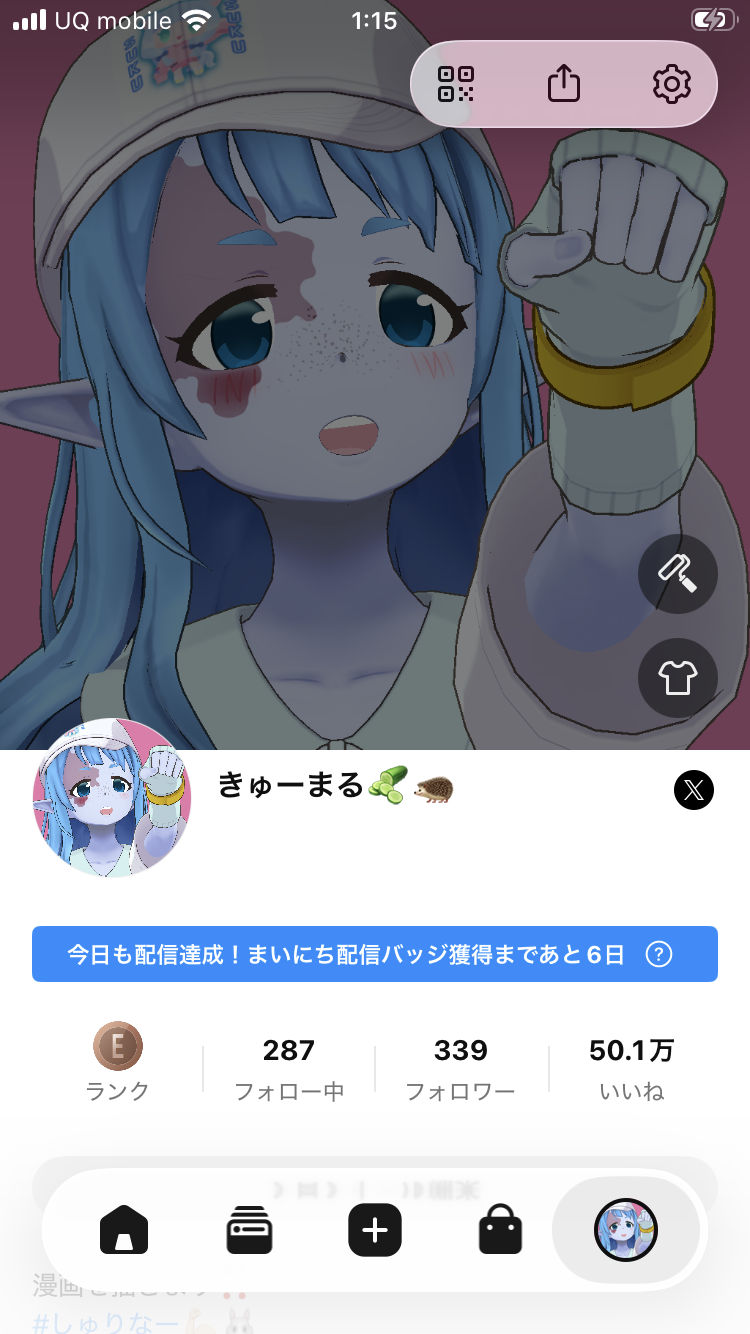Open the T-shirt outfit icon
Screen dimensions: 750x1334
[677, 678]
